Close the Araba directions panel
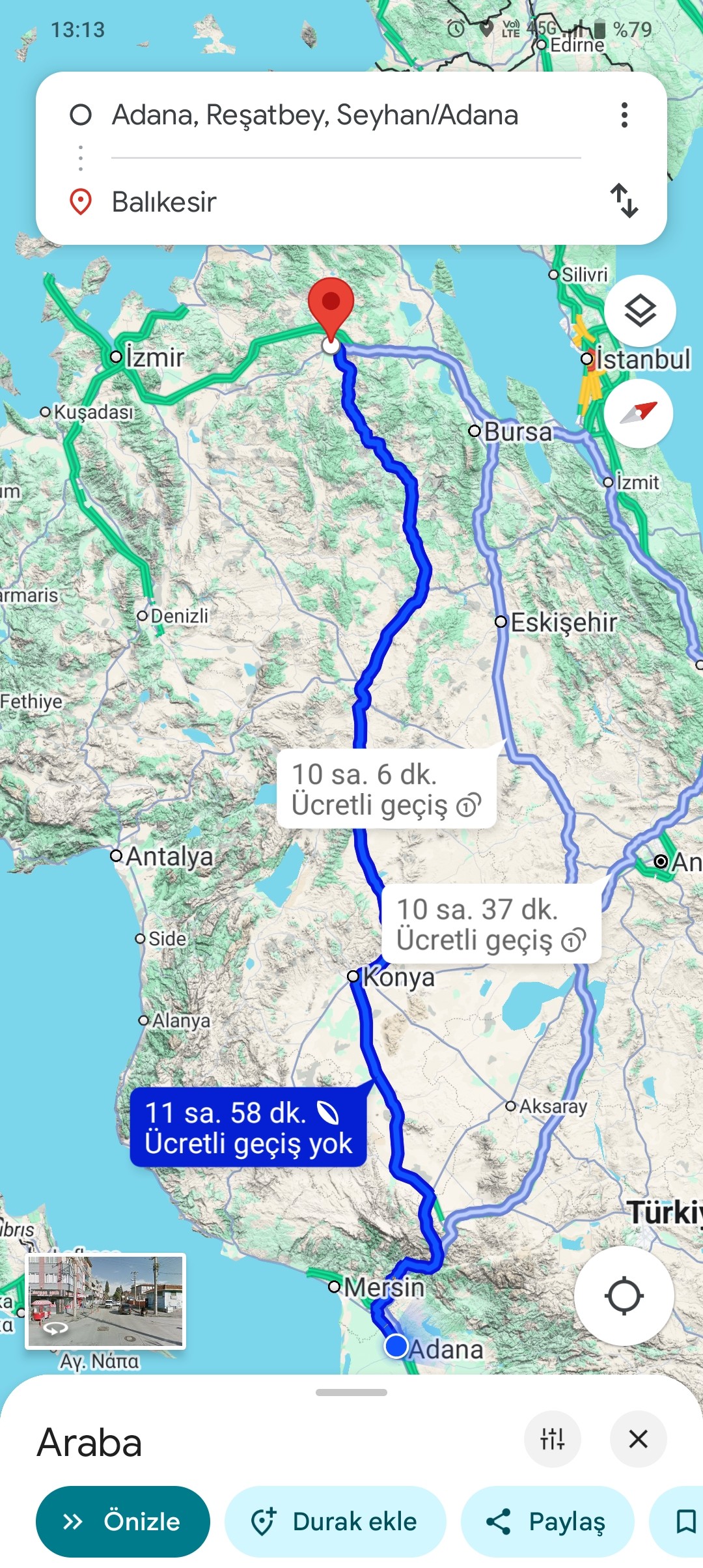The height and width of the screenshot is (1568, 703). click(638, 1439)
